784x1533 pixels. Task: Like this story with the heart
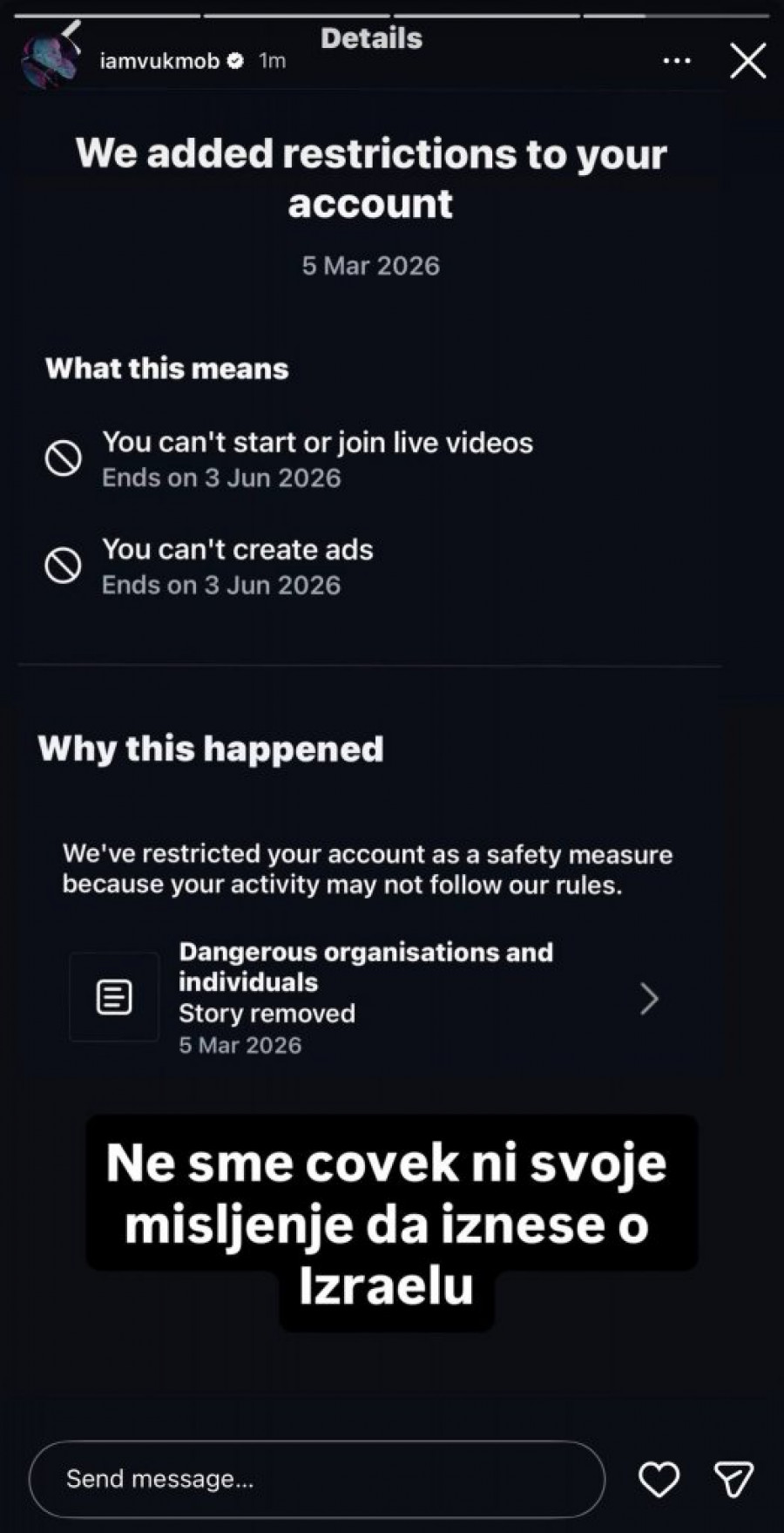(659, 1479)
